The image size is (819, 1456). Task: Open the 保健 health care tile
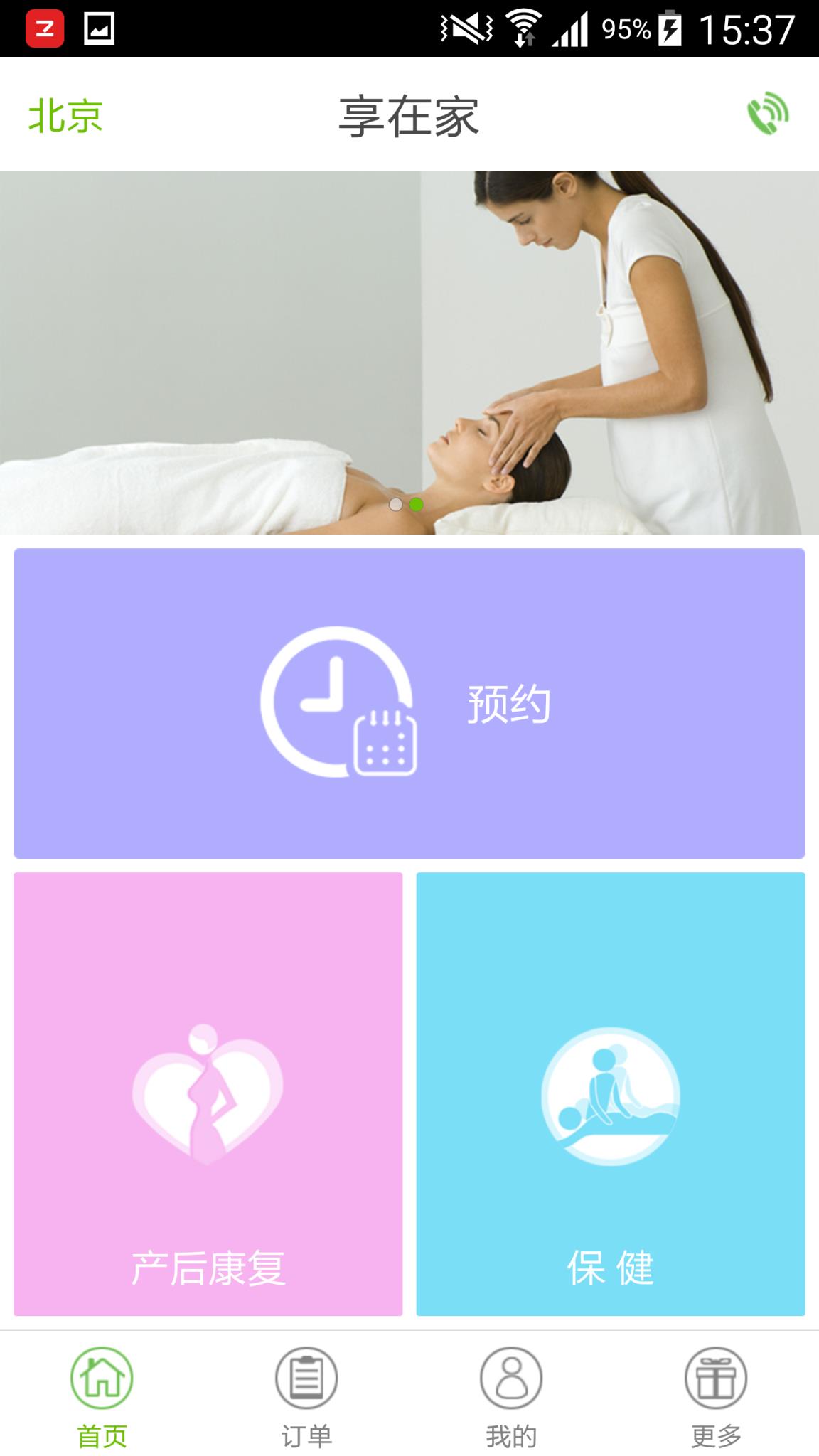(x=611, y=1093)
